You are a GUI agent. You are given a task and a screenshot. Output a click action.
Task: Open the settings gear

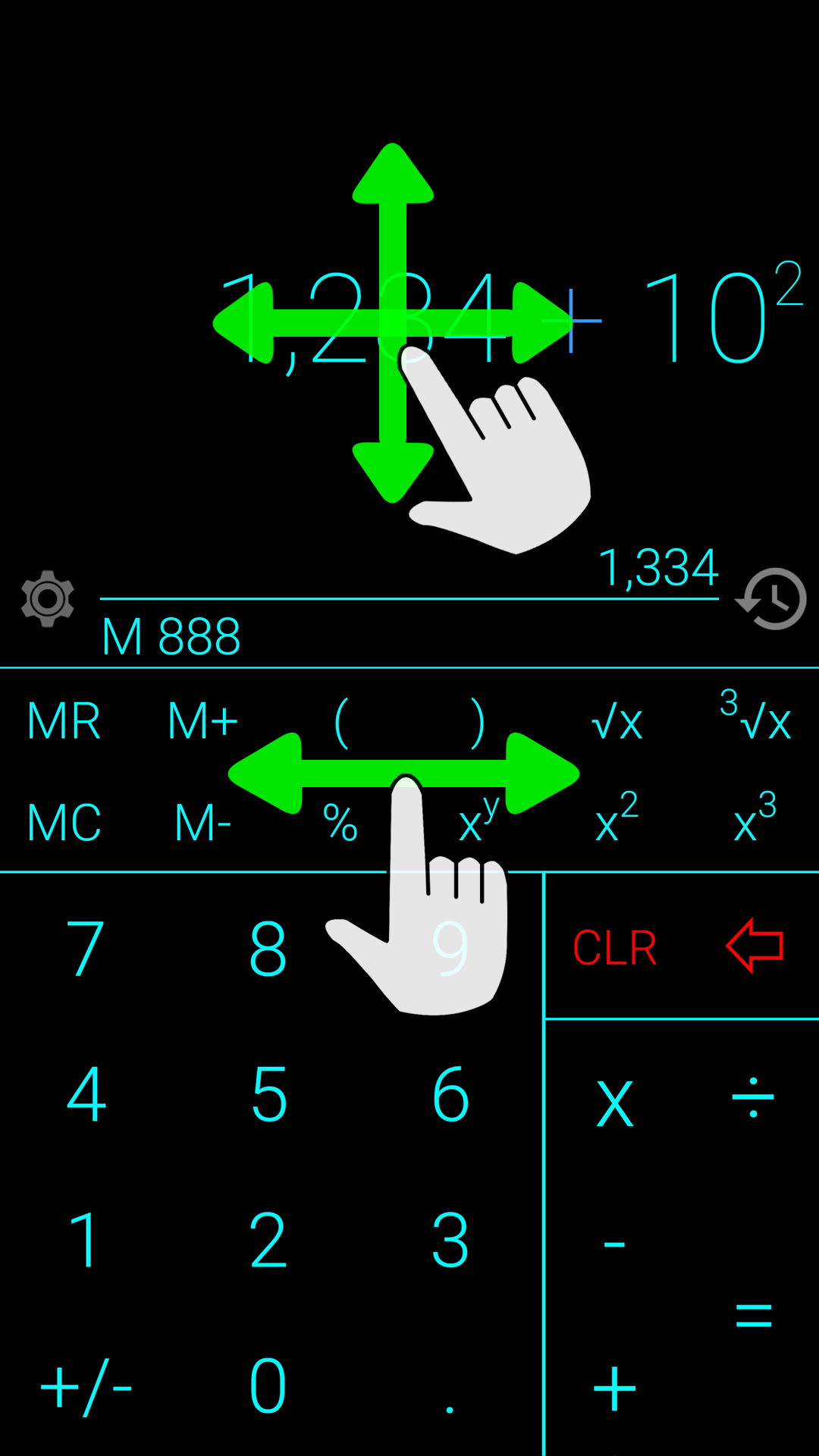pyautogui.click(x=48, y=598)
